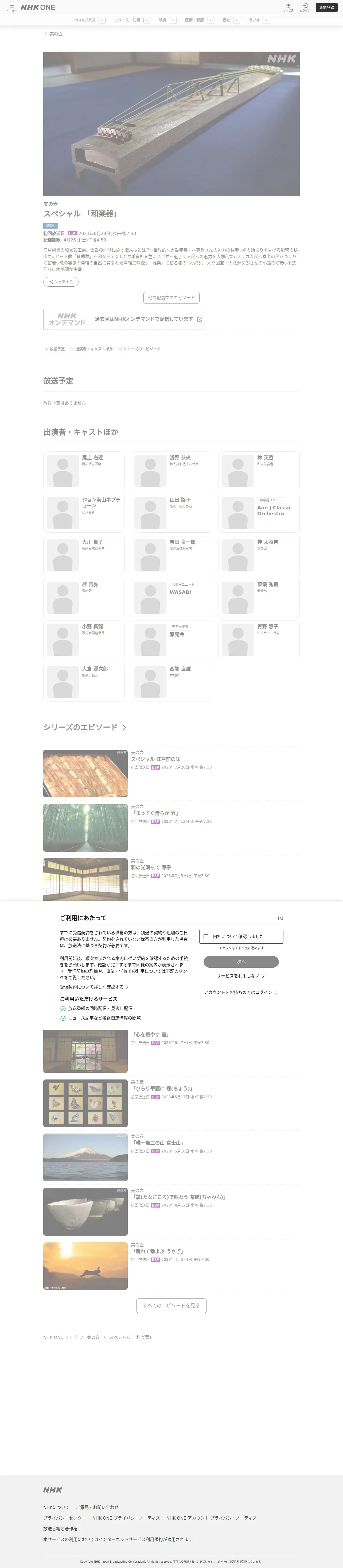Open cast card for 尾上 右近

click(x=84, y=471)
